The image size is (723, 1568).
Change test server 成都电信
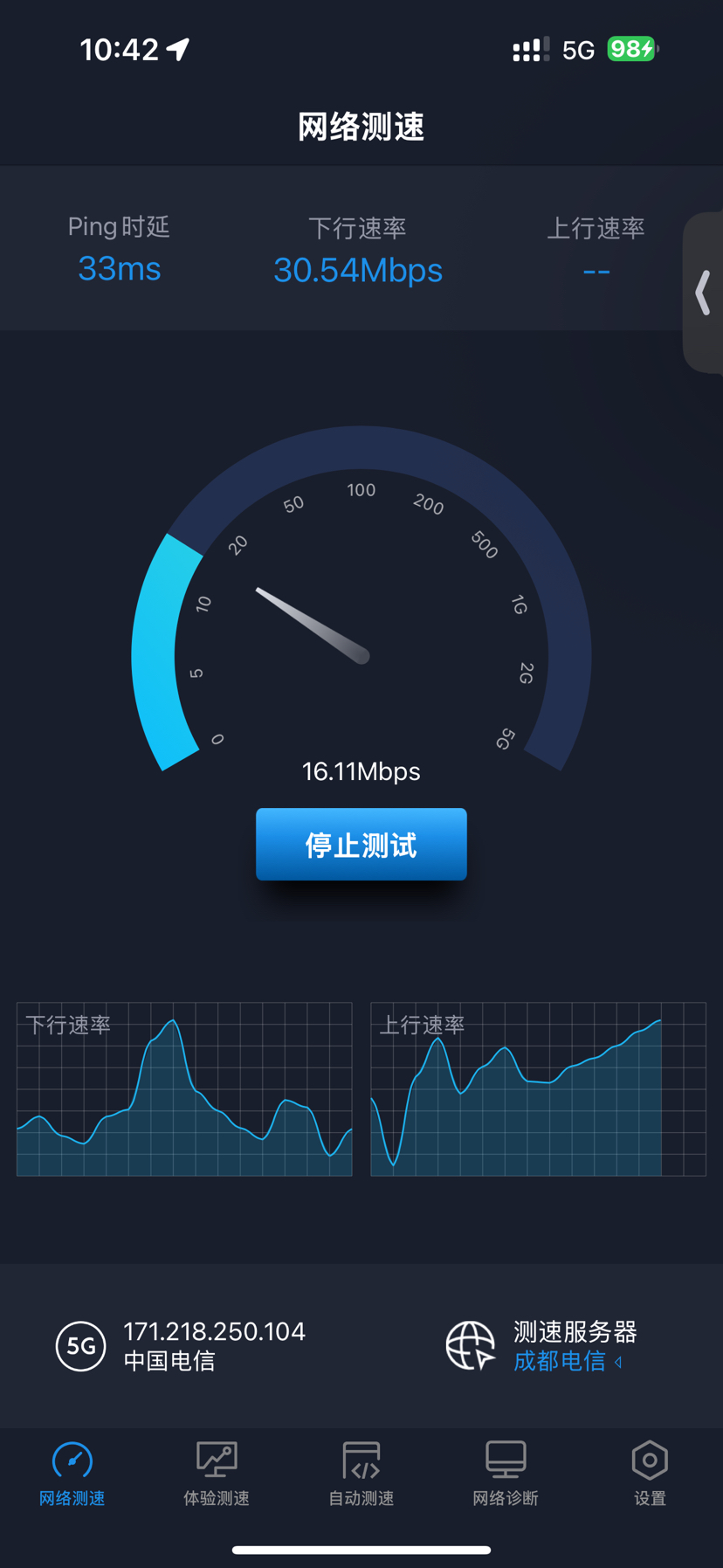point(566,1361)
